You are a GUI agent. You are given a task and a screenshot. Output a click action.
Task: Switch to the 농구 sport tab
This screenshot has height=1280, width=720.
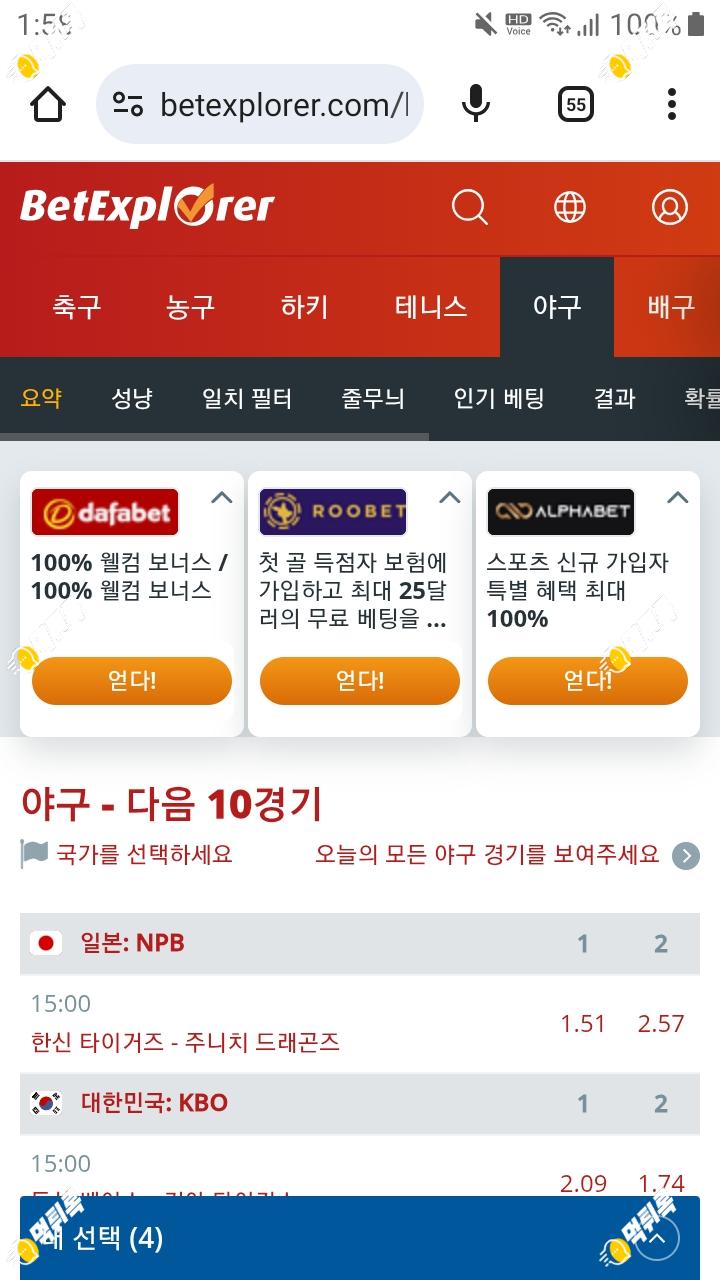click(x=190, y=306)
